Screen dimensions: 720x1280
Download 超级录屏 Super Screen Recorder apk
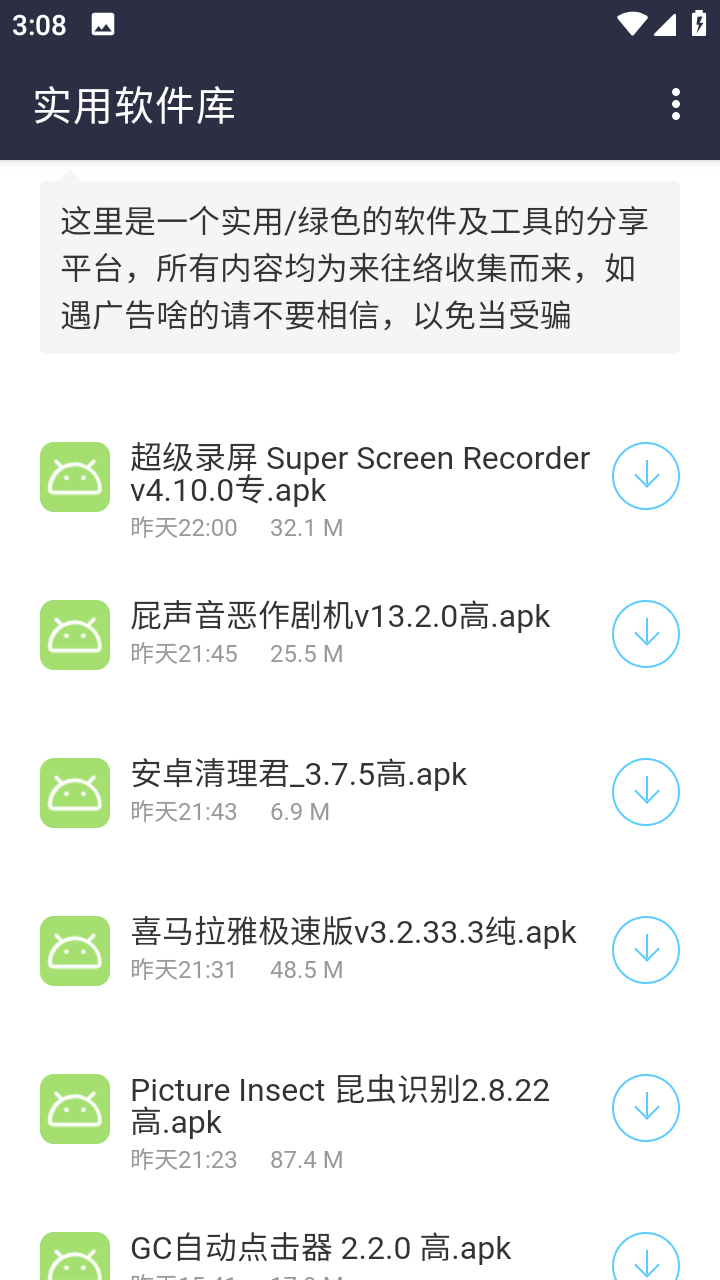click(x=646, y=476)
